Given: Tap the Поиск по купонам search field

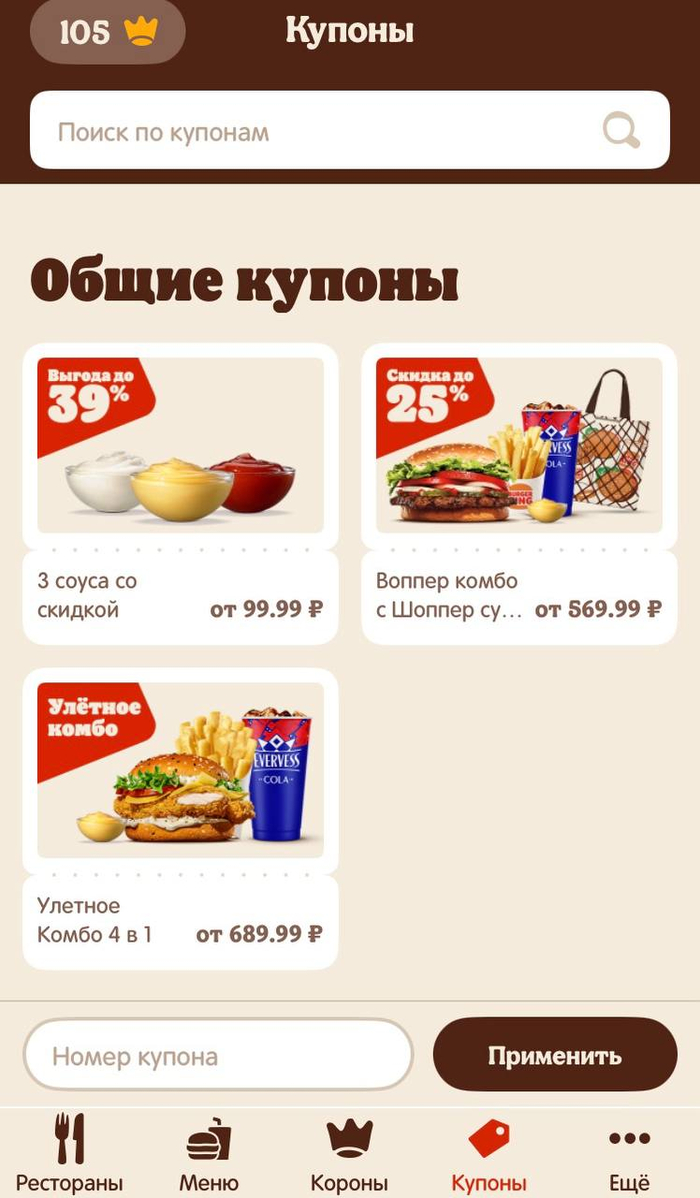Looking at the screenshot, I should click(320, 131).
